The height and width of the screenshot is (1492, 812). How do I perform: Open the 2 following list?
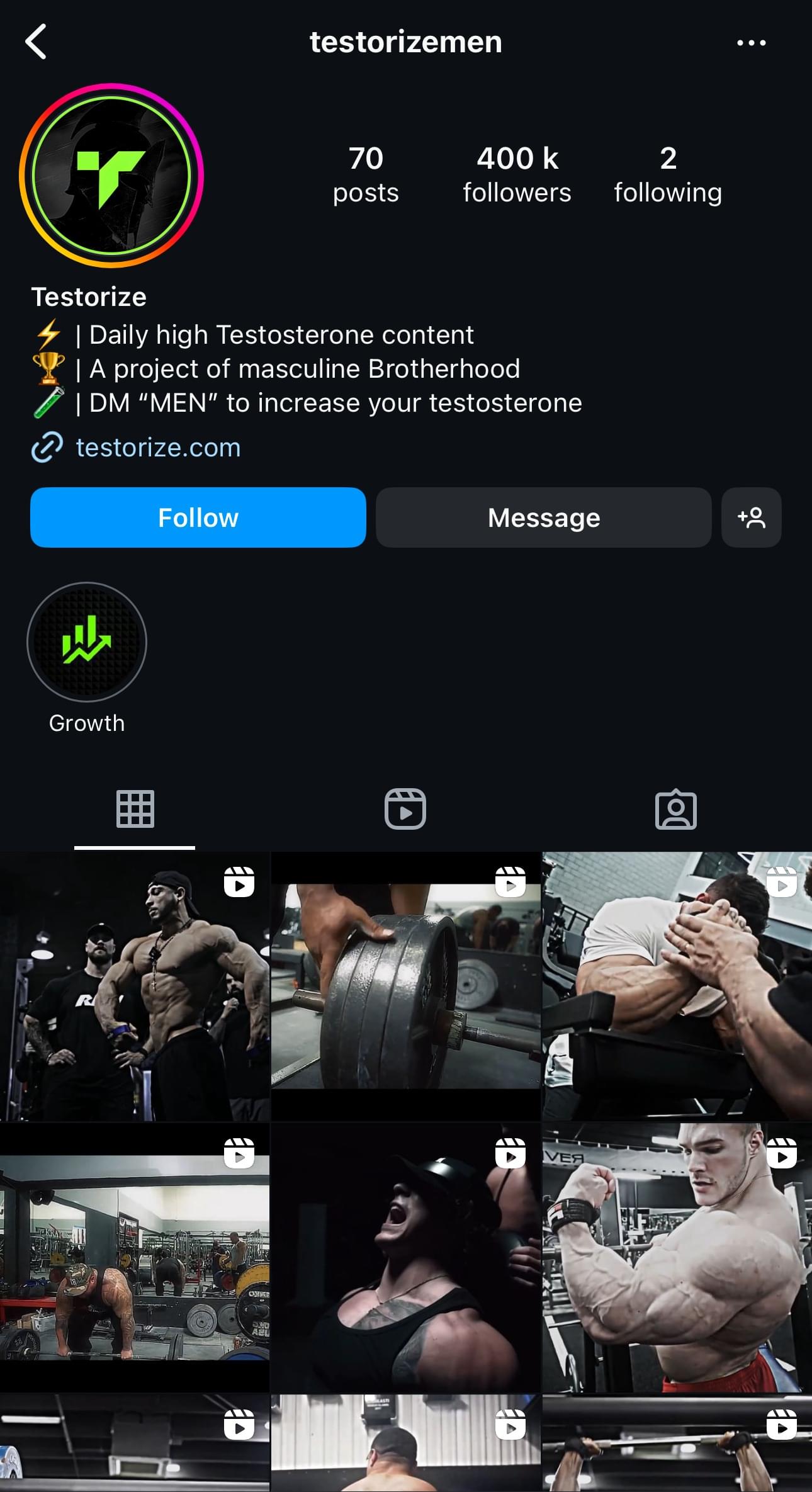(x=667, y=174)
